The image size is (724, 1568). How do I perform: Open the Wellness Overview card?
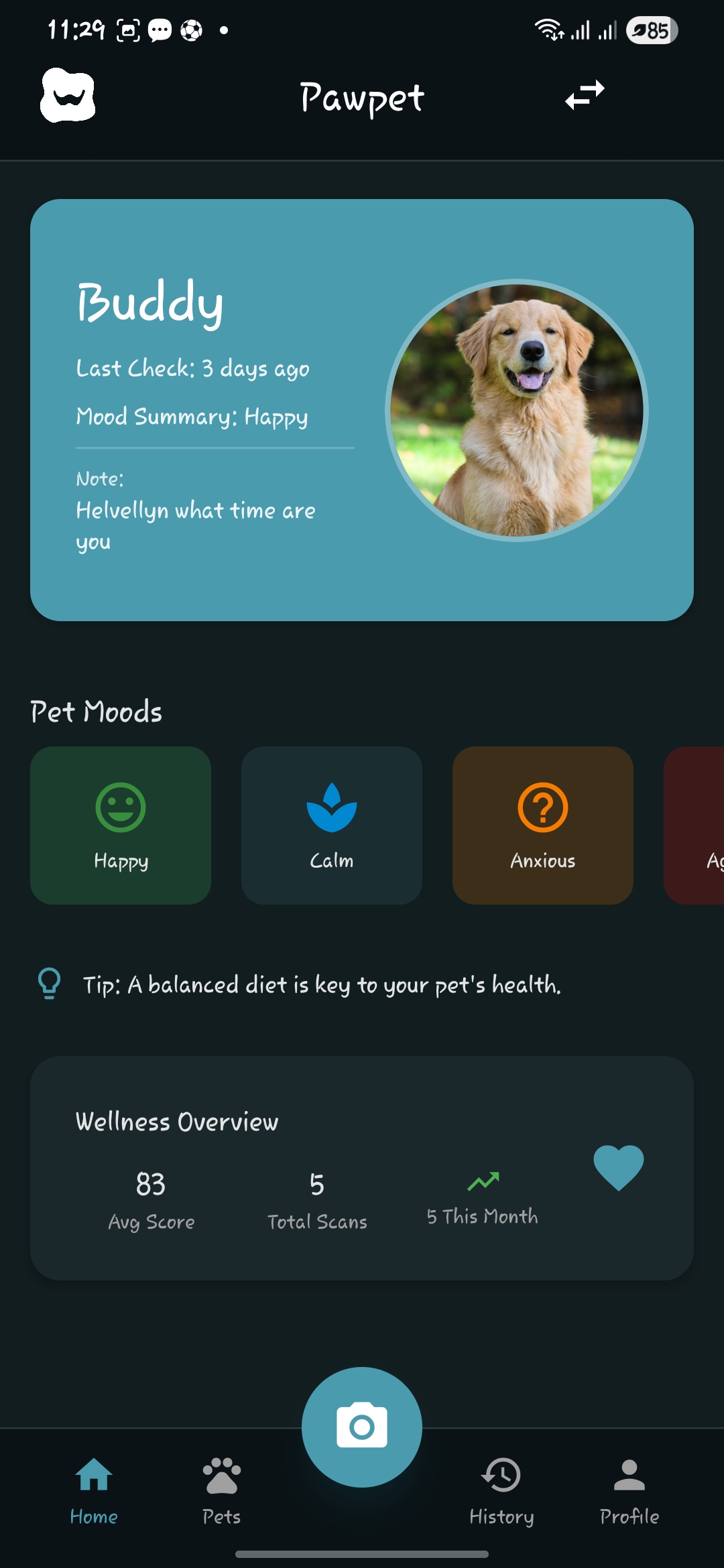coord(362,1168)
